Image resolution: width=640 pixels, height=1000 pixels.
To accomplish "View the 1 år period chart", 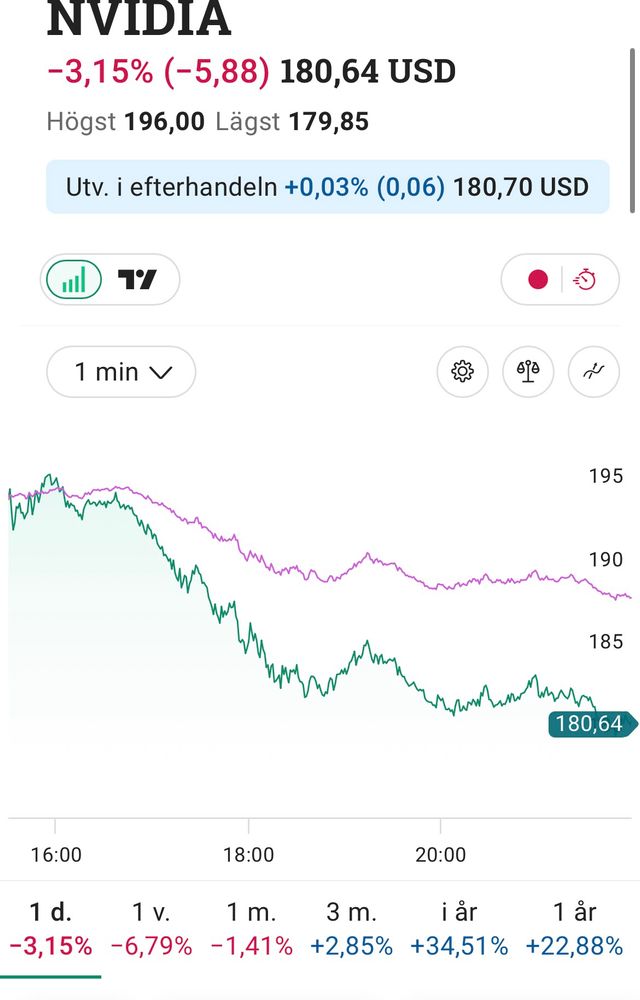I will [x=574, y=928].
